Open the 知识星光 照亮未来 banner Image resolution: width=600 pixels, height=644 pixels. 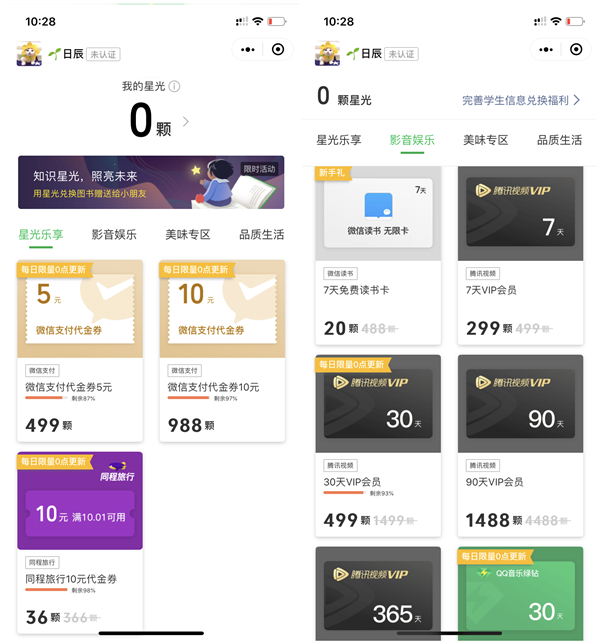[x=150, y=182]
